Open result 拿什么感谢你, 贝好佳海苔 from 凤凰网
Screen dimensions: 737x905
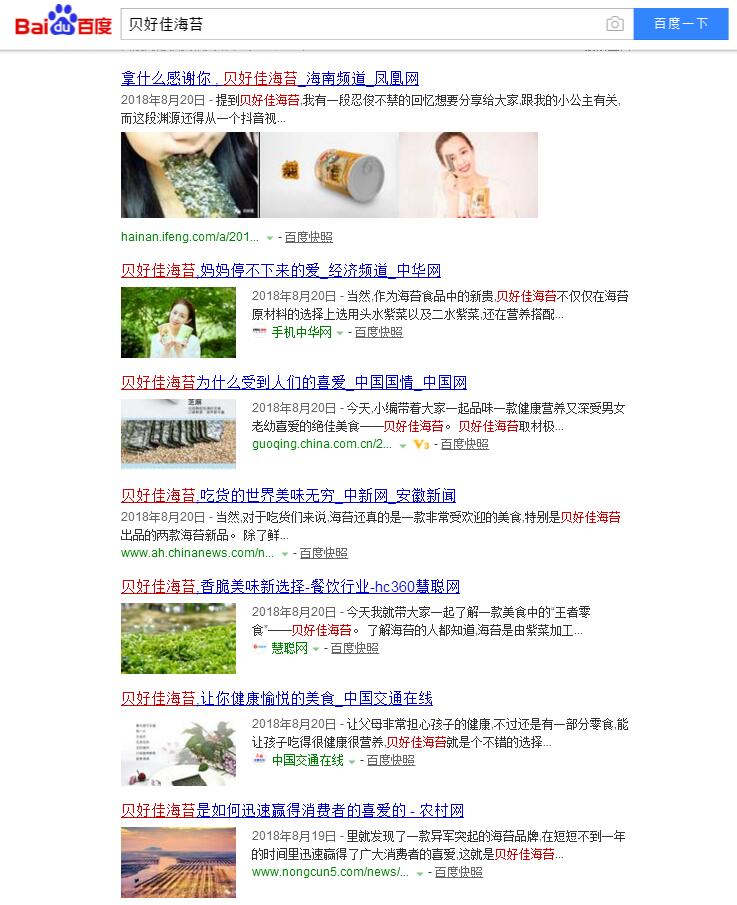pyautogui.click(x=270, y=79)
